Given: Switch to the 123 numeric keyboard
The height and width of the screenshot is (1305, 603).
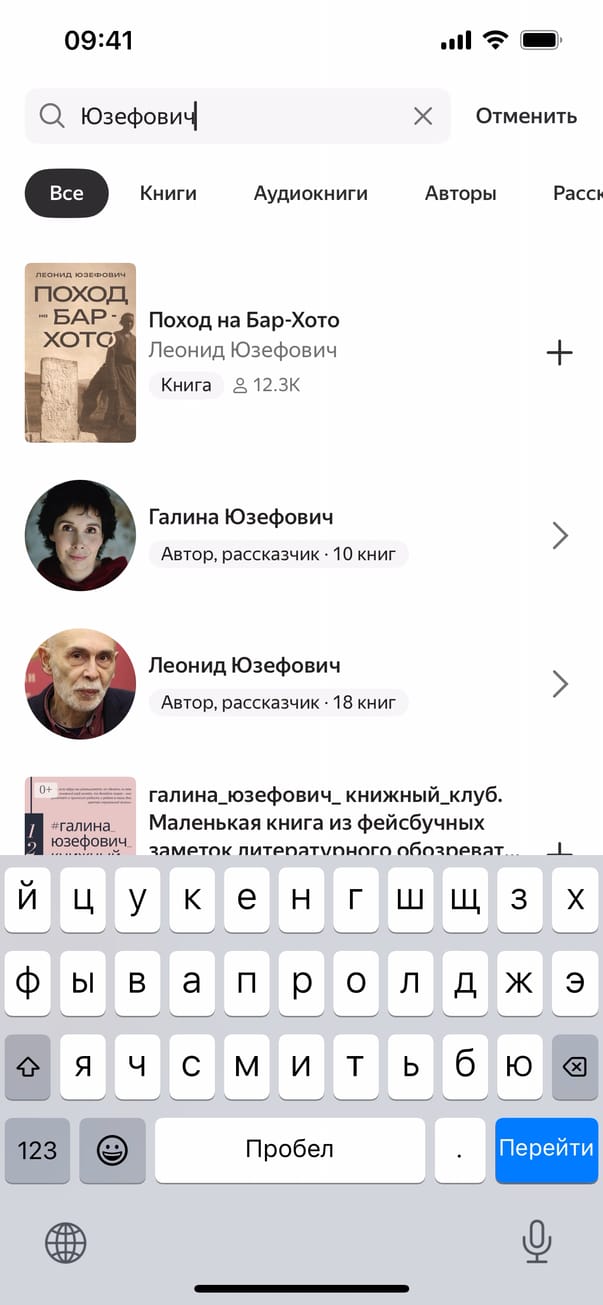Looking at the screenshot, I should pos(37,1150).
